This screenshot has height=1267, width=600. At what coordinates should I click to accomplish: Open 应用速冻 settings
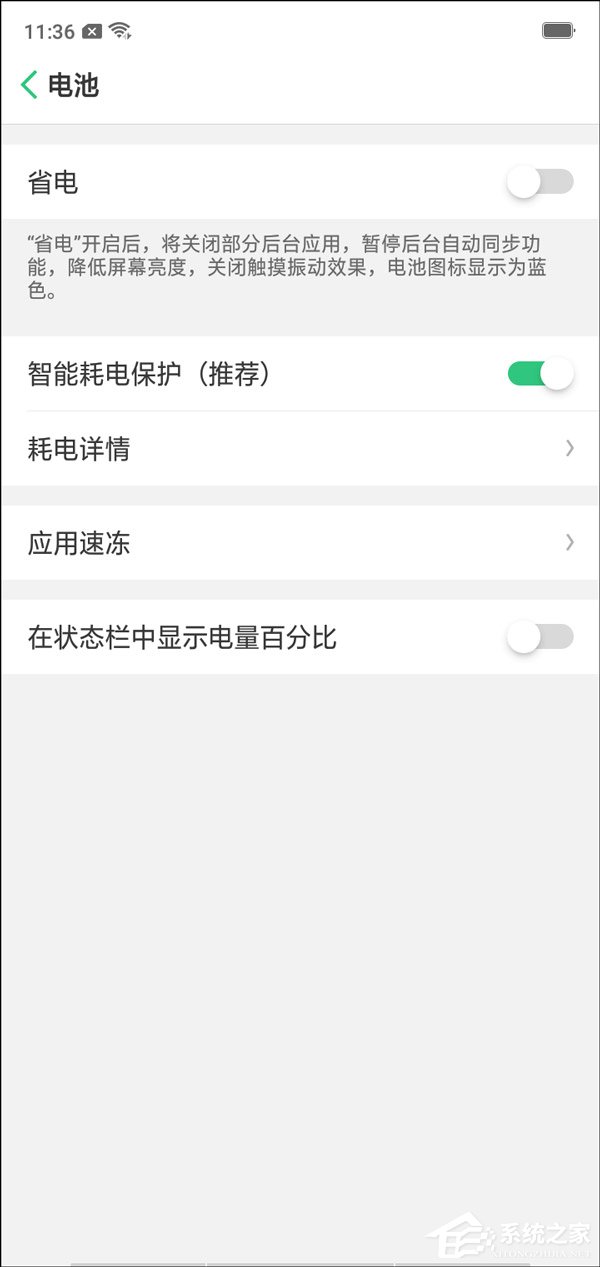click(x=300, y=543)
